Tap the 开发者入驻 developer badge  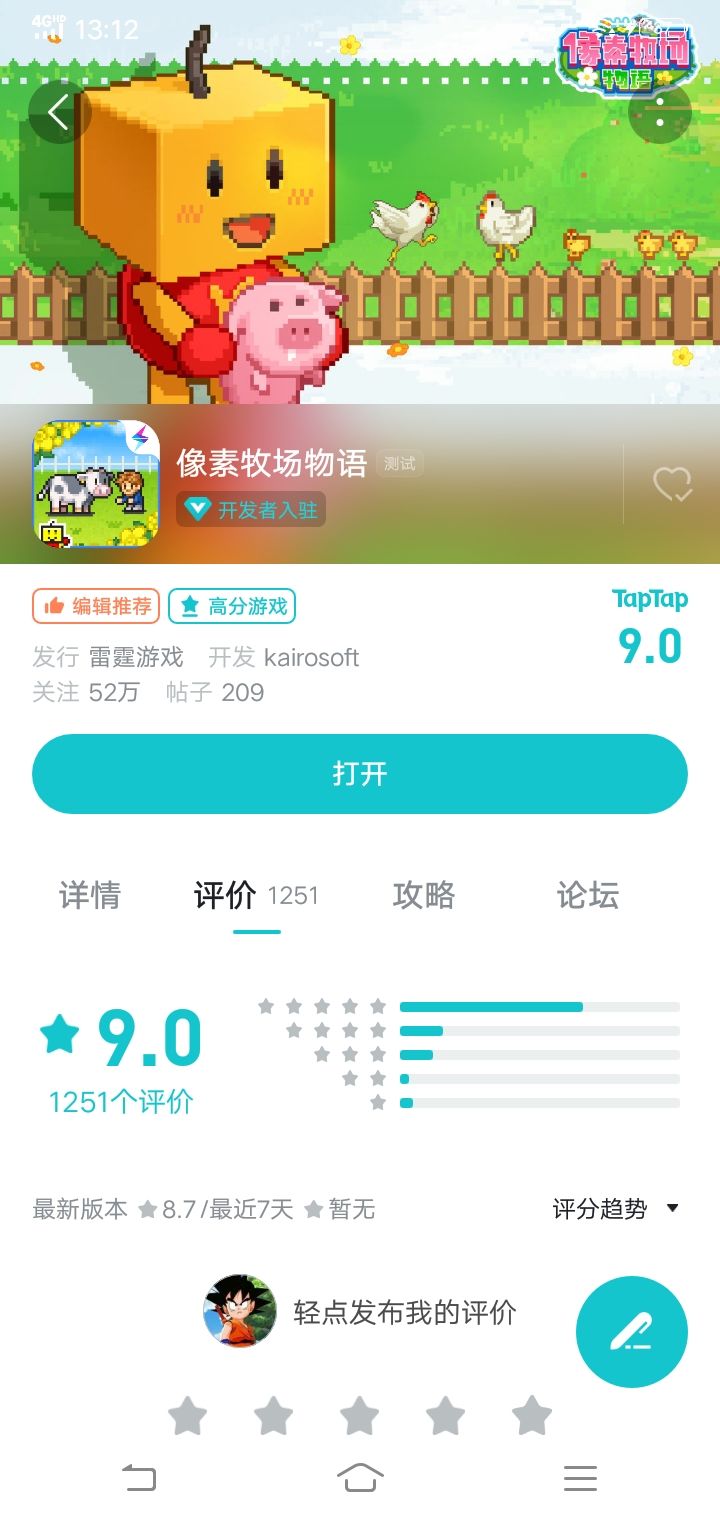point(250,510)
